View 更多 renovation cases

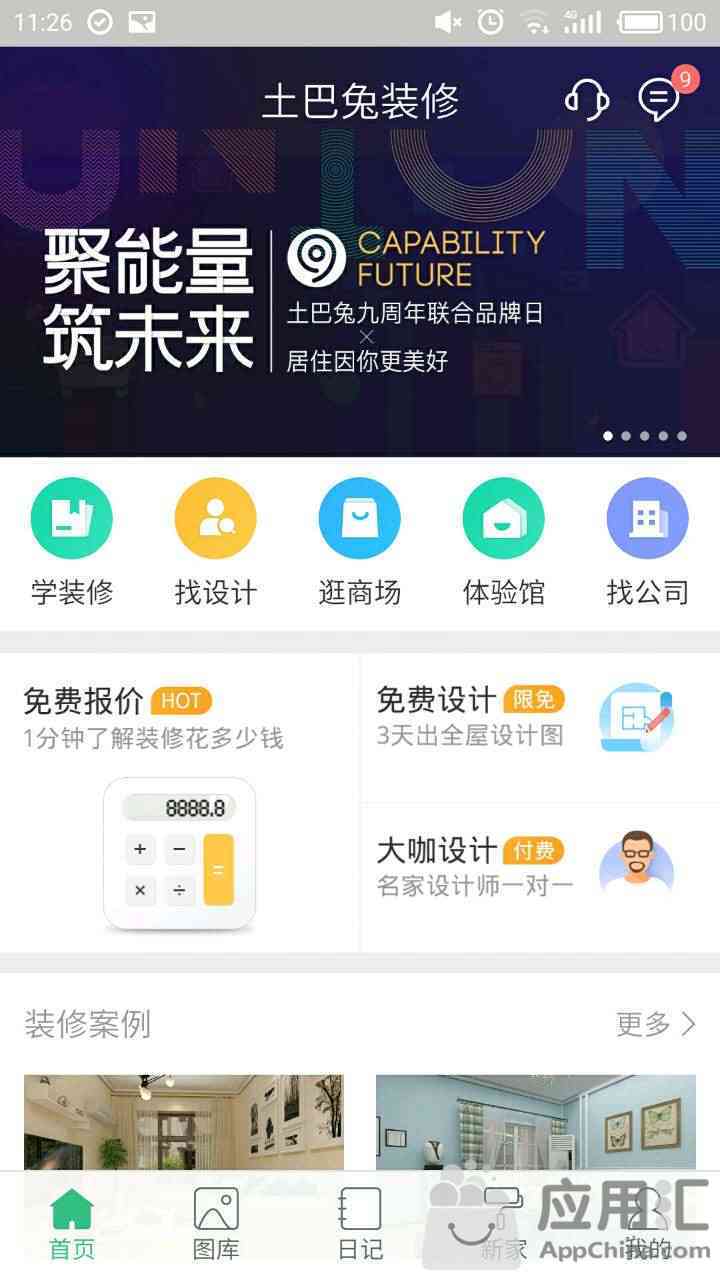pos(656,1024)
